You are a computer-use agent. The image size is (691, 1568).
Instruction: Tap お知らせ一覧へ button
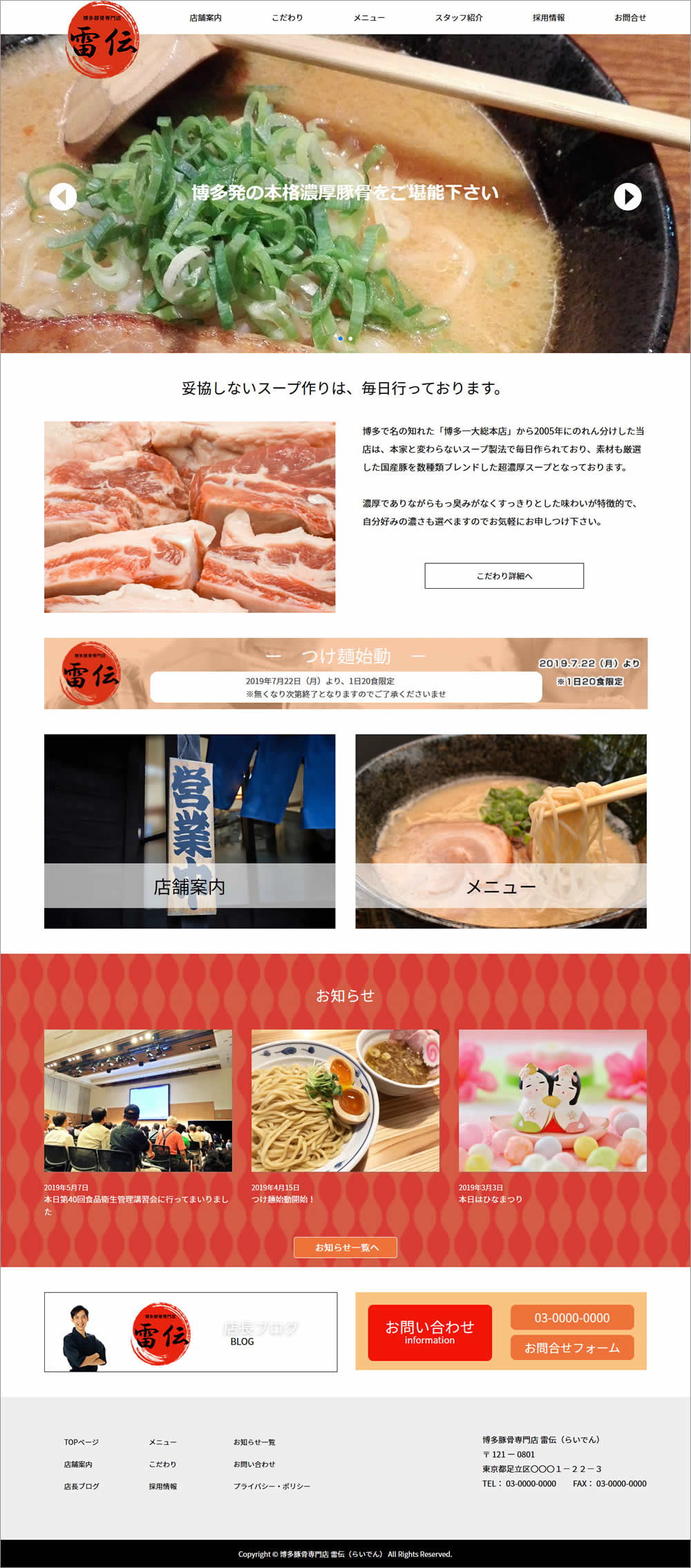pos(345,1247)
